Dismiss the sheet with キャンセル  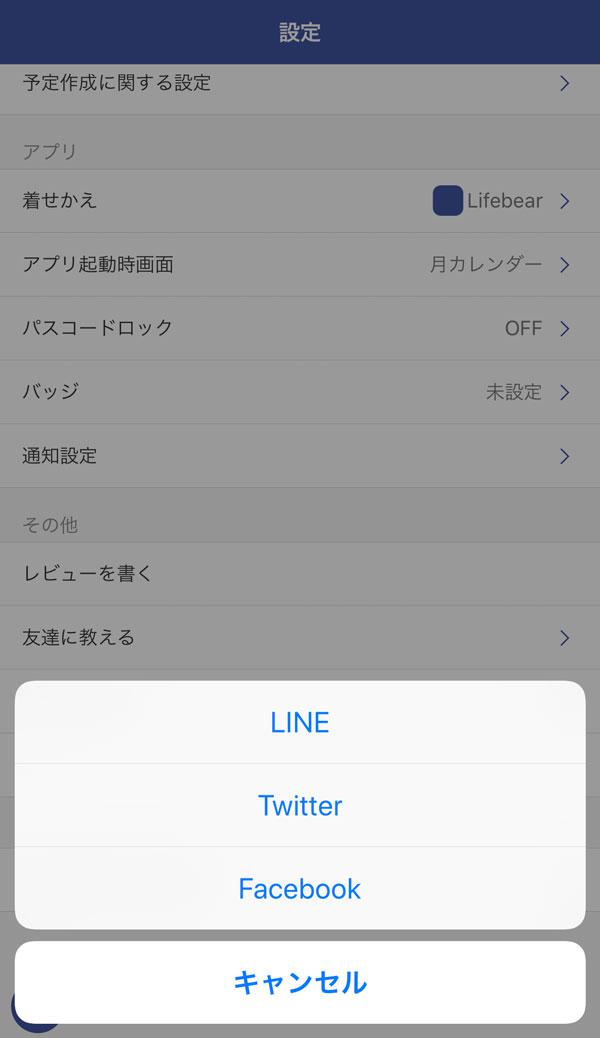click(300, 982)
